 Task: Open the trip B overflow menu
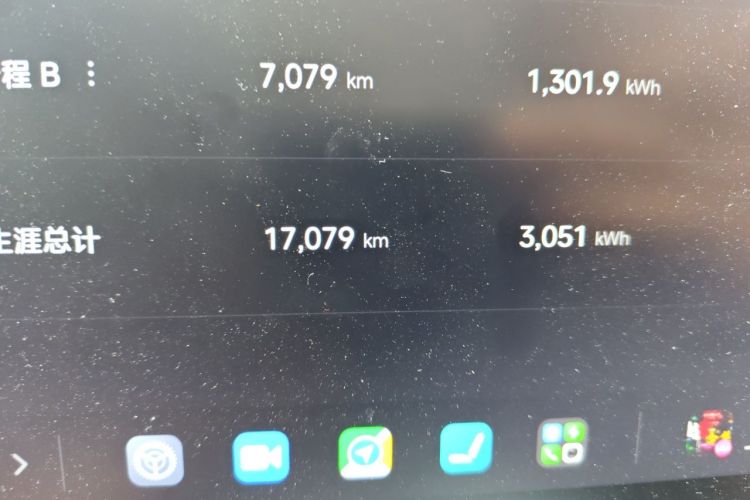pyautogui.click(x=91, y=75)
